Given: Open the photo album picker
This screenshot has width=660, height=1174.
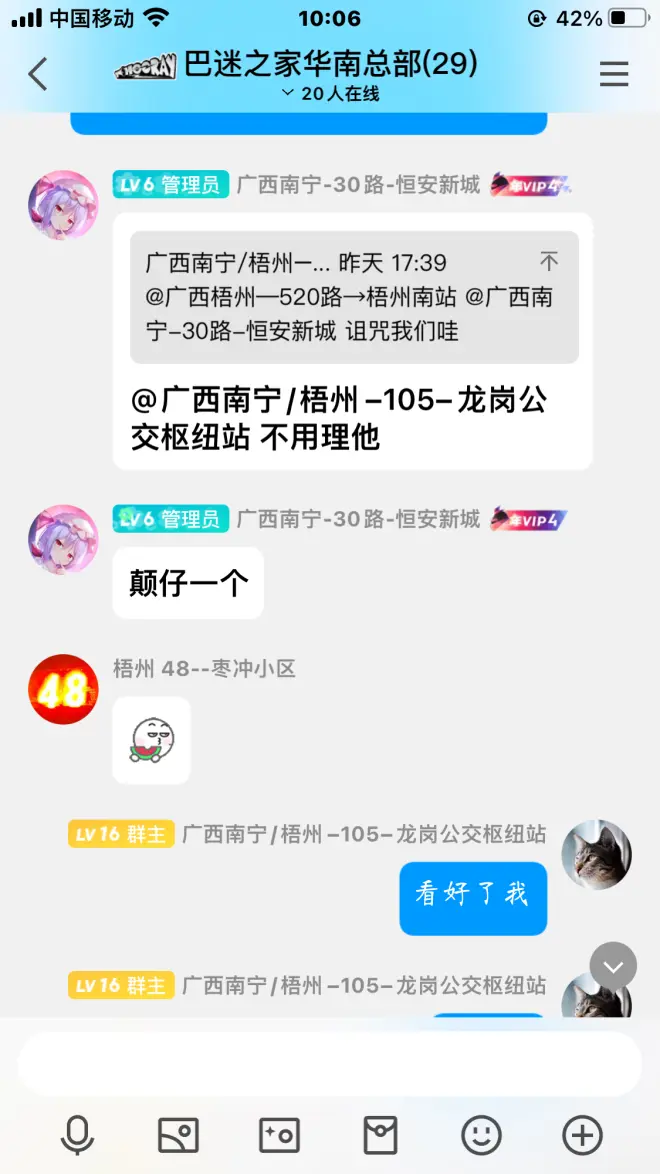Looking at the screenshot, I should [x=178, y=1135].
